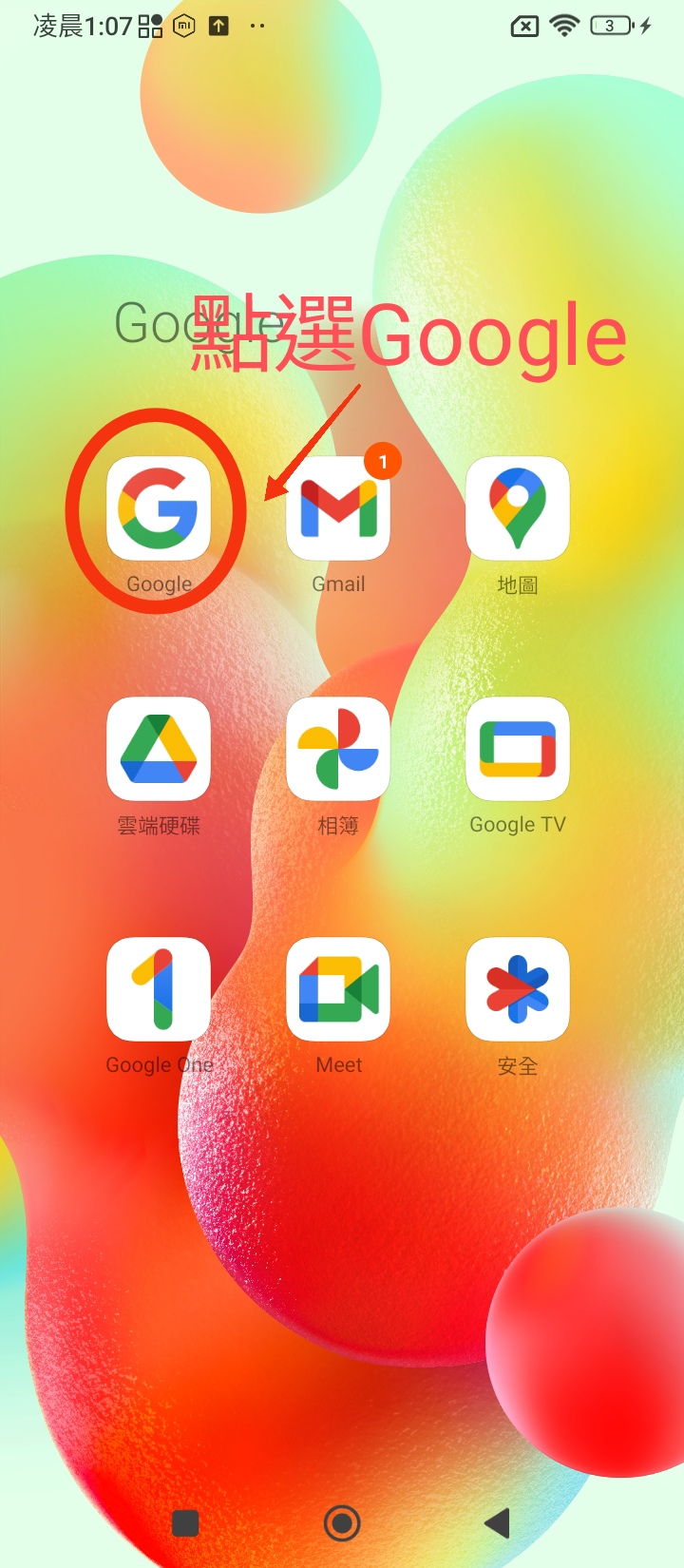Viewport: 684px width, 1568px height.
Task: Launch the 相簿 photos app
Action: 338,749
